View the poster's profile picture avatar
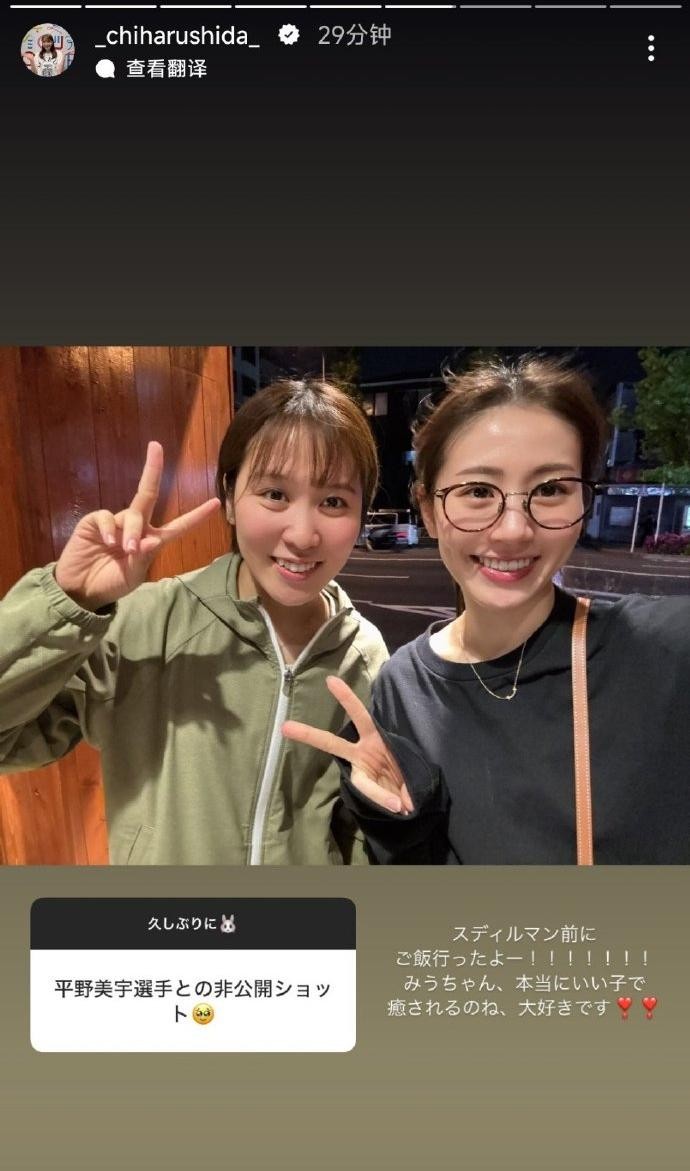 (47, 50)
